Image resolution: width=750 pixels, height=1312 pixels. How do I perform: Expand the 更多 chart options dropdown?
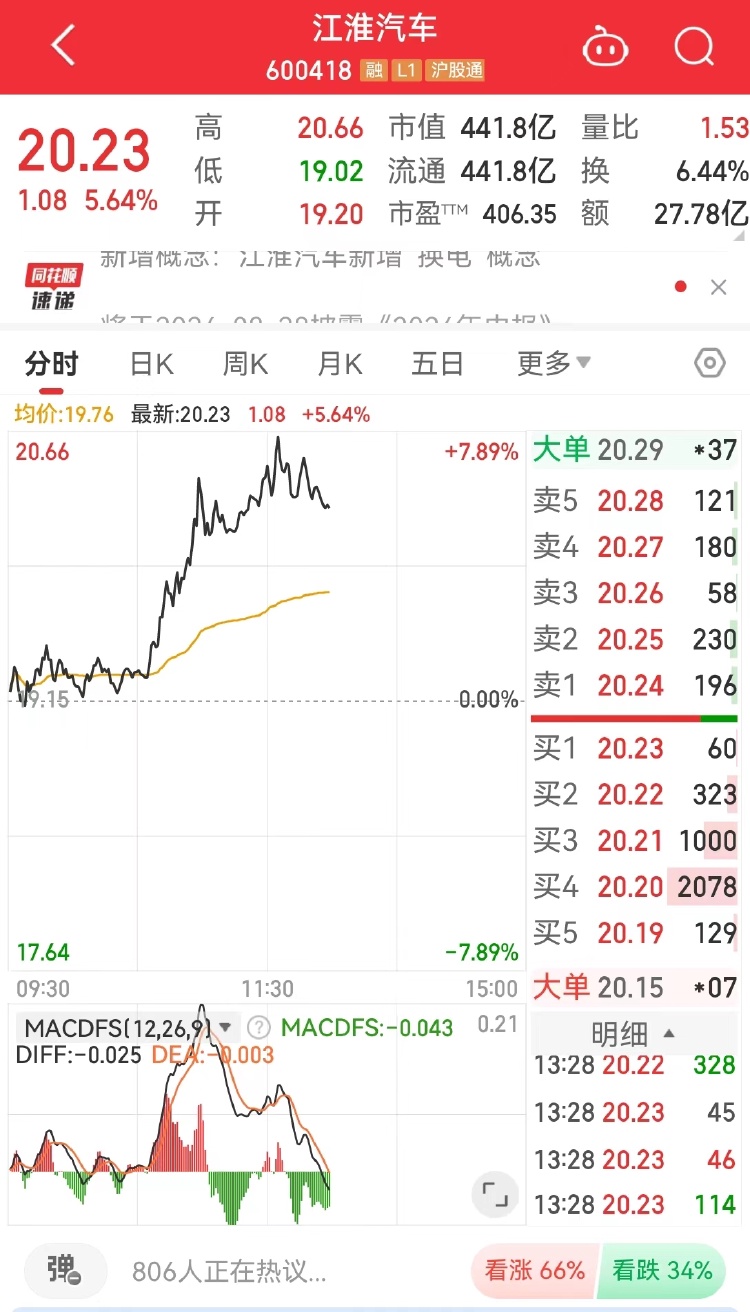coord(554,363)
